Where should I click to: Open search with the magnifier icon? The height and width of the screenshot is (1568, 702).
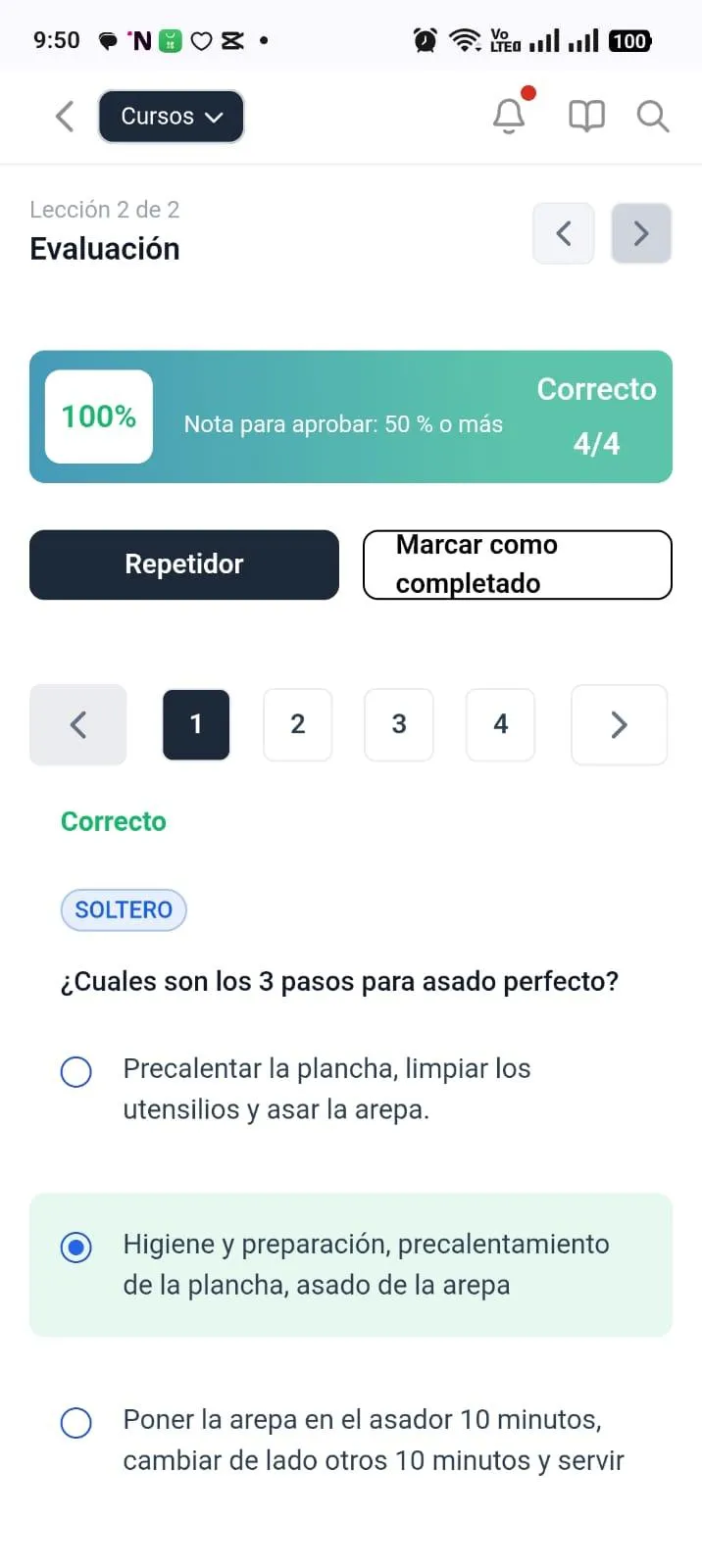[652, 117]
